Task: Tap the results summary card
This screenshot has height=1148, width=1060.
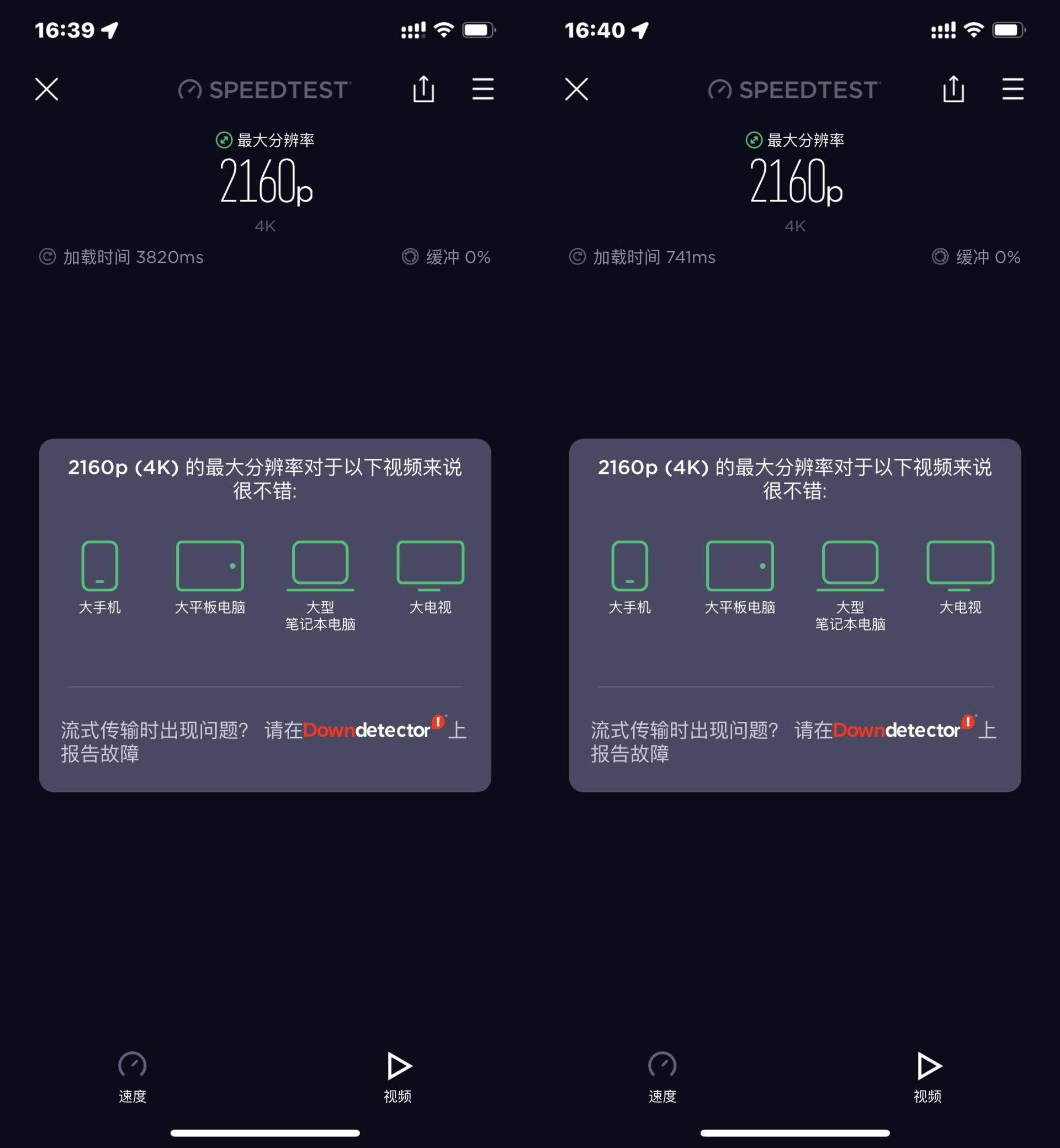Action: pyautogui.click(x=266, y=620)
